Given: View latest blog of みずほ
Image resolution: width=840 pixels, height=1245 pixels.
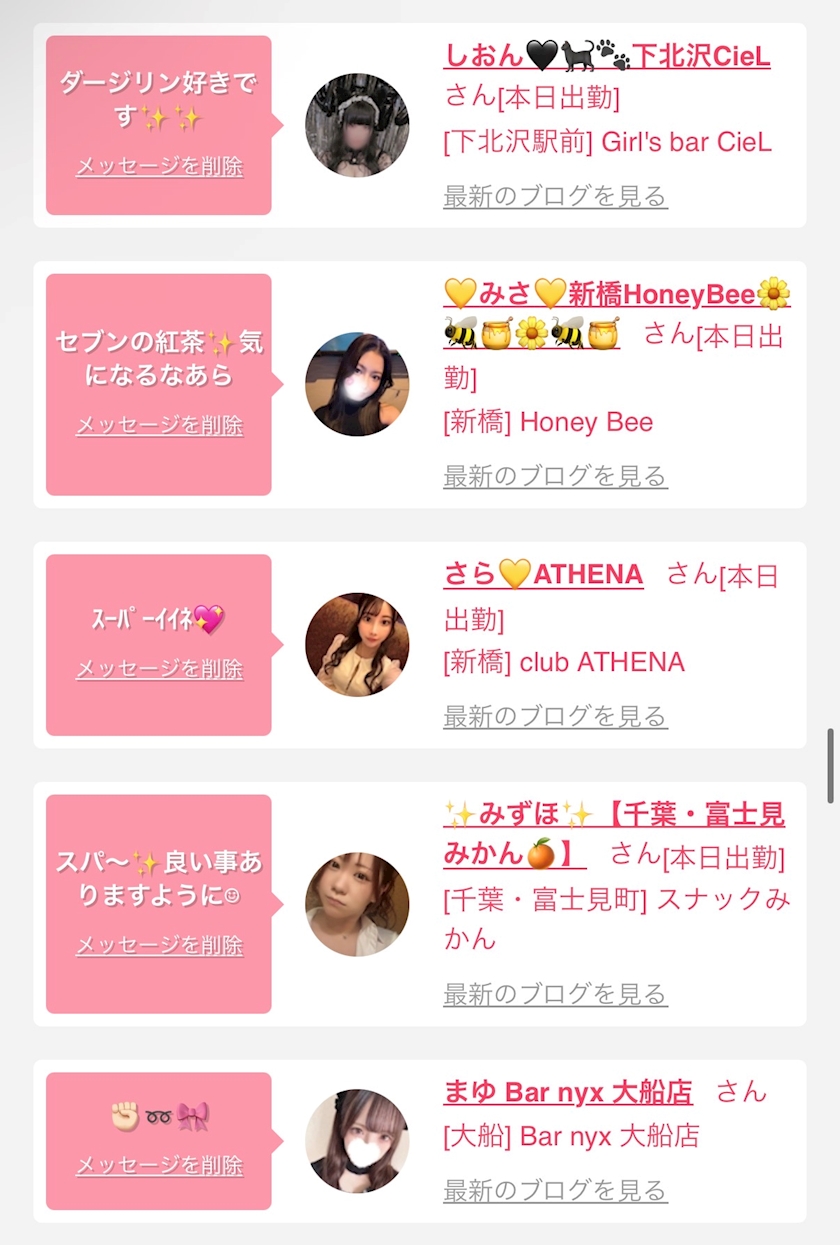Looking at the screenshot, I should click(555, 994).
